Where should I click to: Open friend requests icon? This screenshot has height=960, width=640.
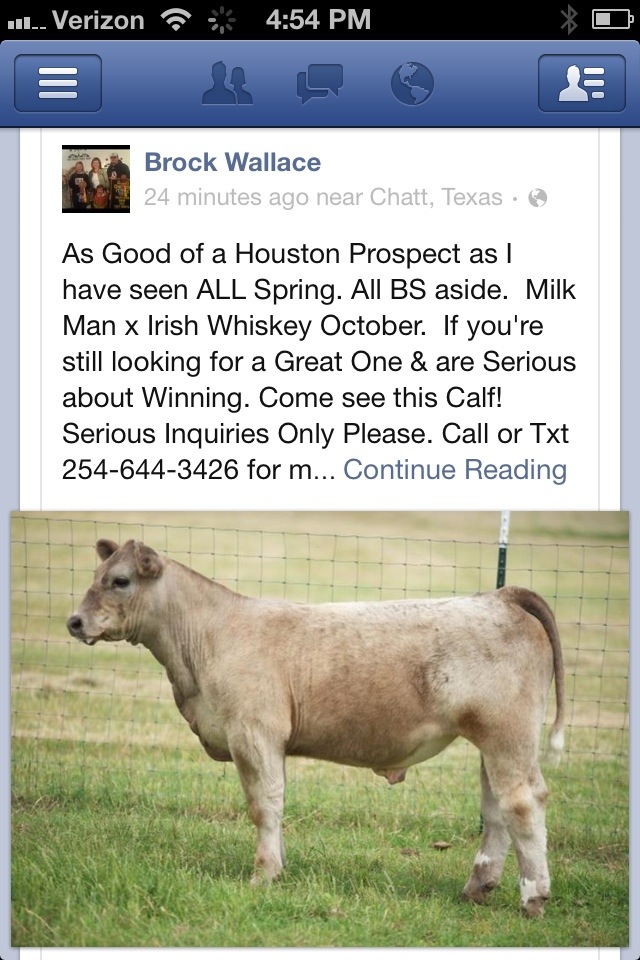(227, 83)
